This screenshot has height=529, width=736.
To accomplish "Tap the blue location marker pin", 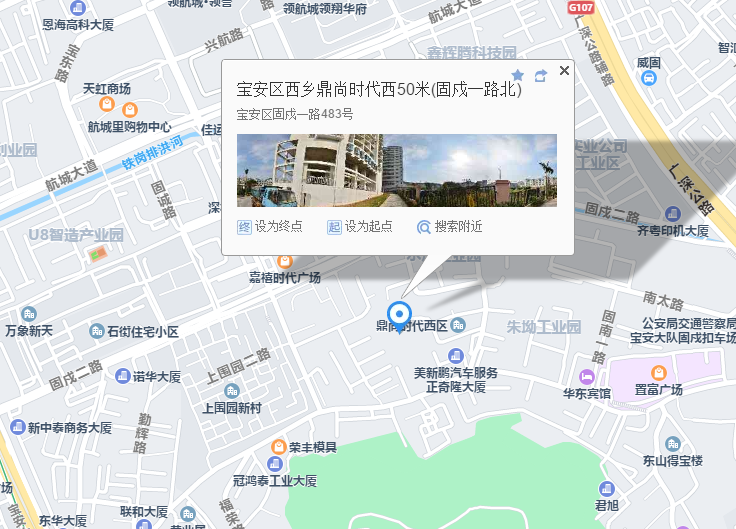I will coord(400,314).
